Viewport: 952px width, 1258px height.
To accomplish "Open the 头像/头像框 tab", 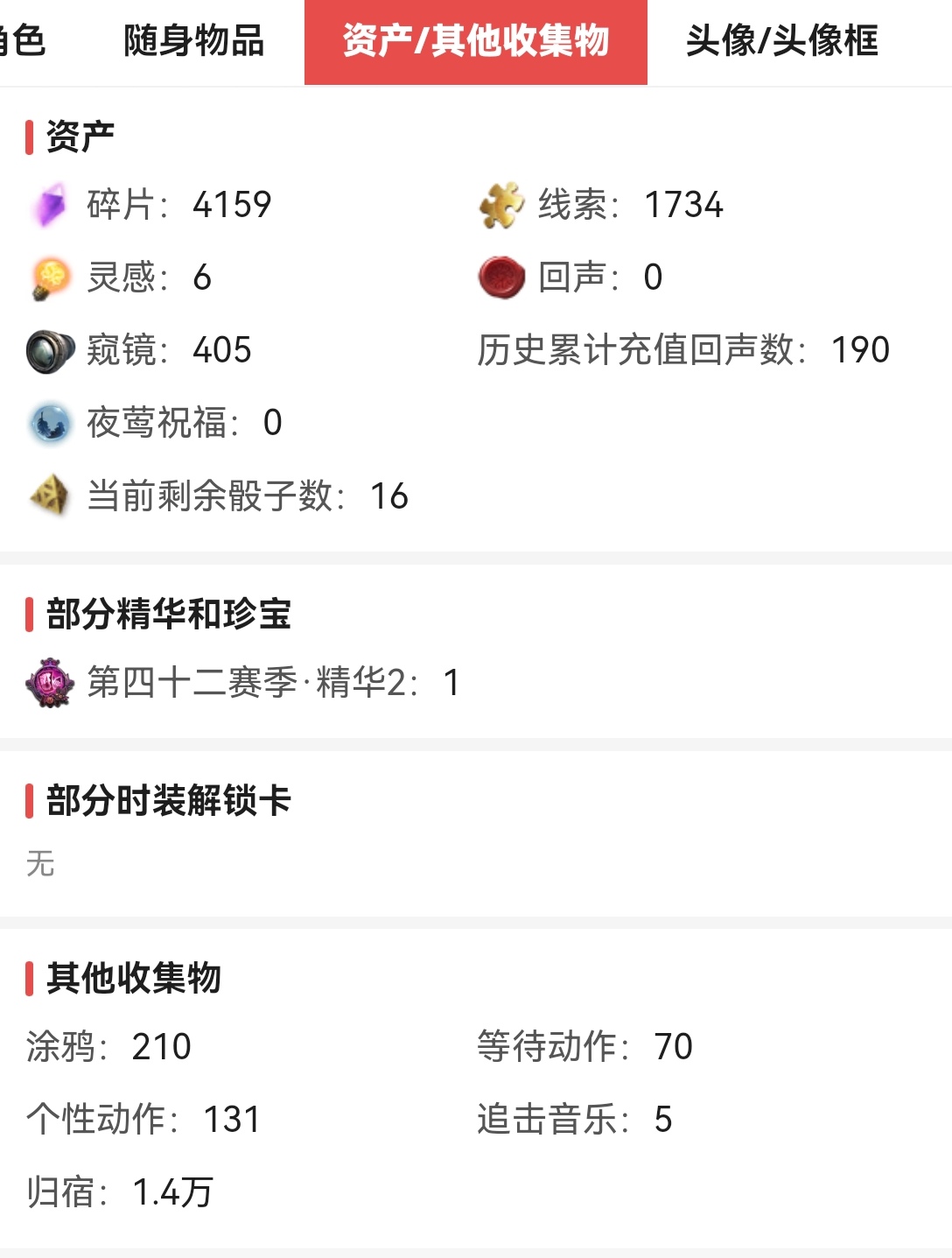I will click(x=781, y=41).
